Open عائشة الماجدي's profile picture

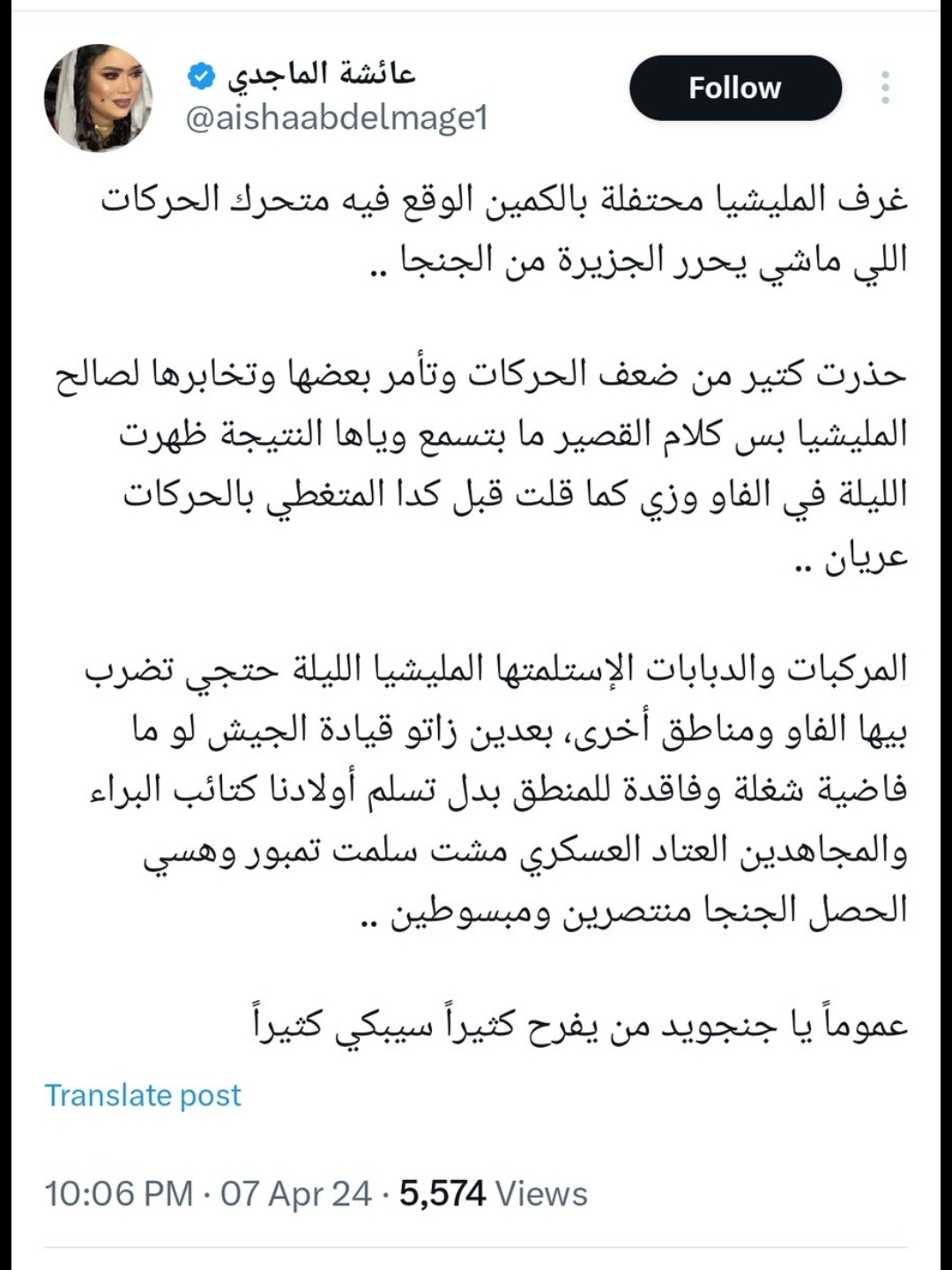click(97, 97)
